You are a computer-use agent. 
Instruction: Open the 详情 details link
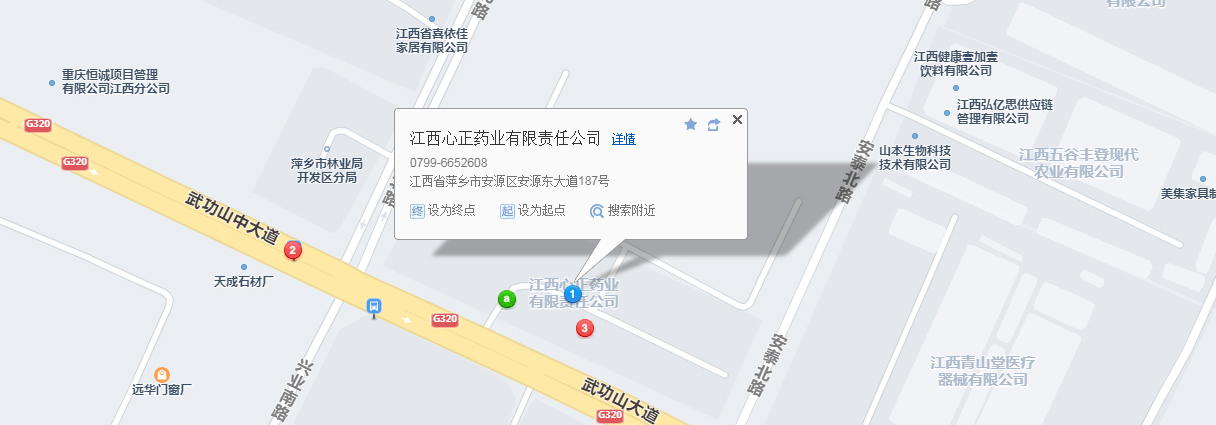623,139
